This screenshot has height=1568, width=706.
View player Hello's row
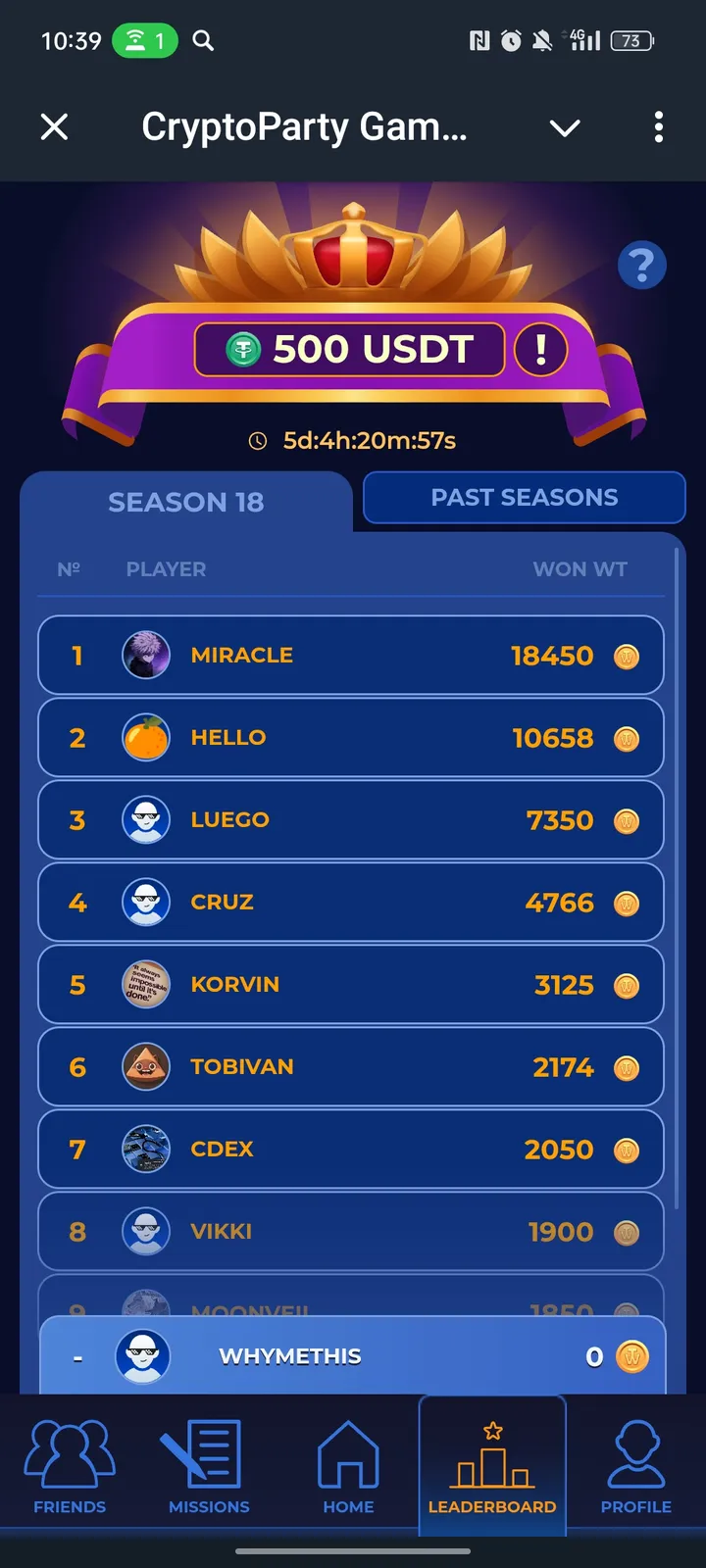pyautogui.click(x=350, y=738)
